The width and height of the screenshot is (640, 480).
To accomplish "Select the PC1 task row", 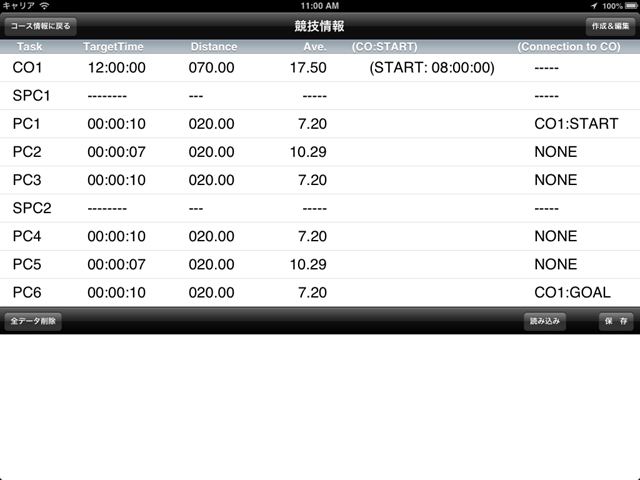I will 320,124.
